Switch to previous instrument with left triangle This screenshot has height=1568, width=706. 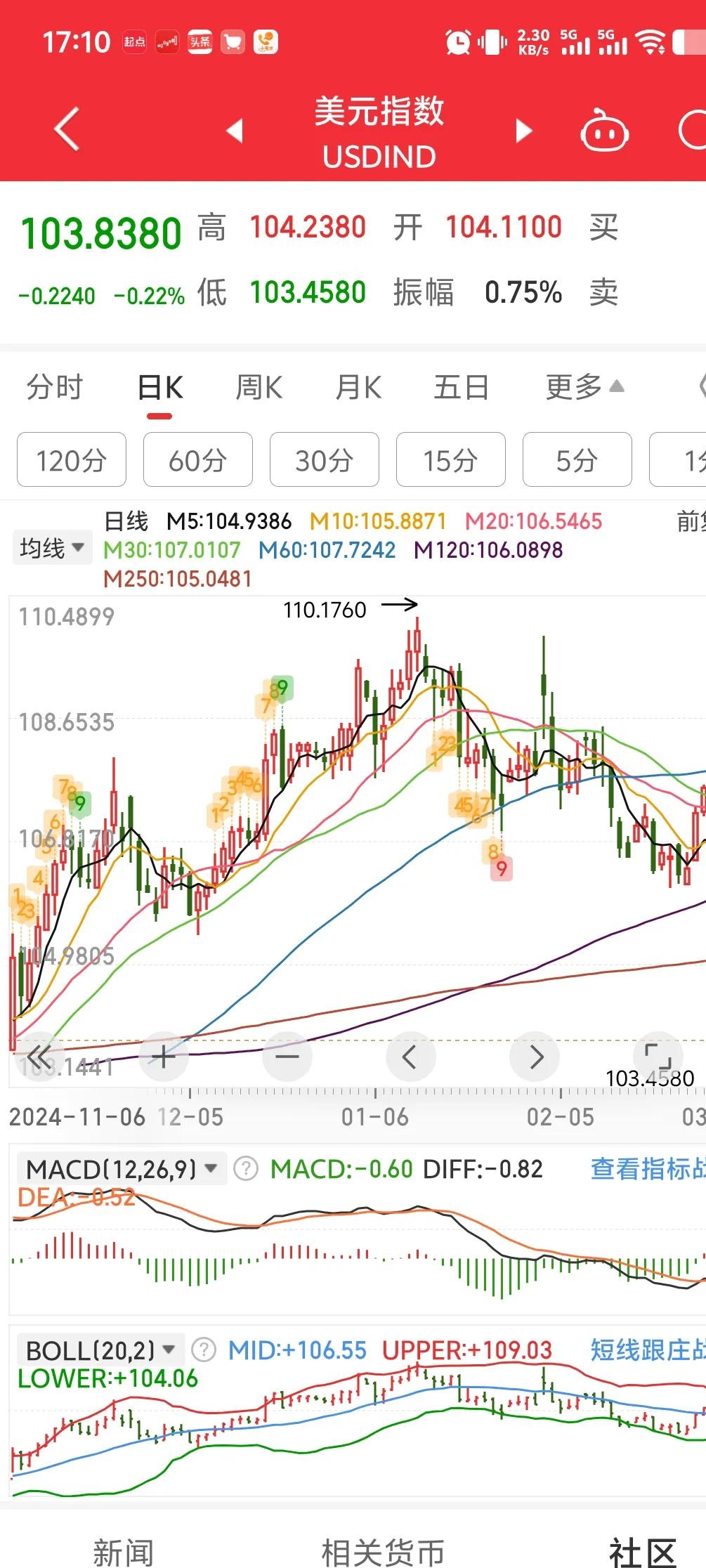(x=235, y=131)
